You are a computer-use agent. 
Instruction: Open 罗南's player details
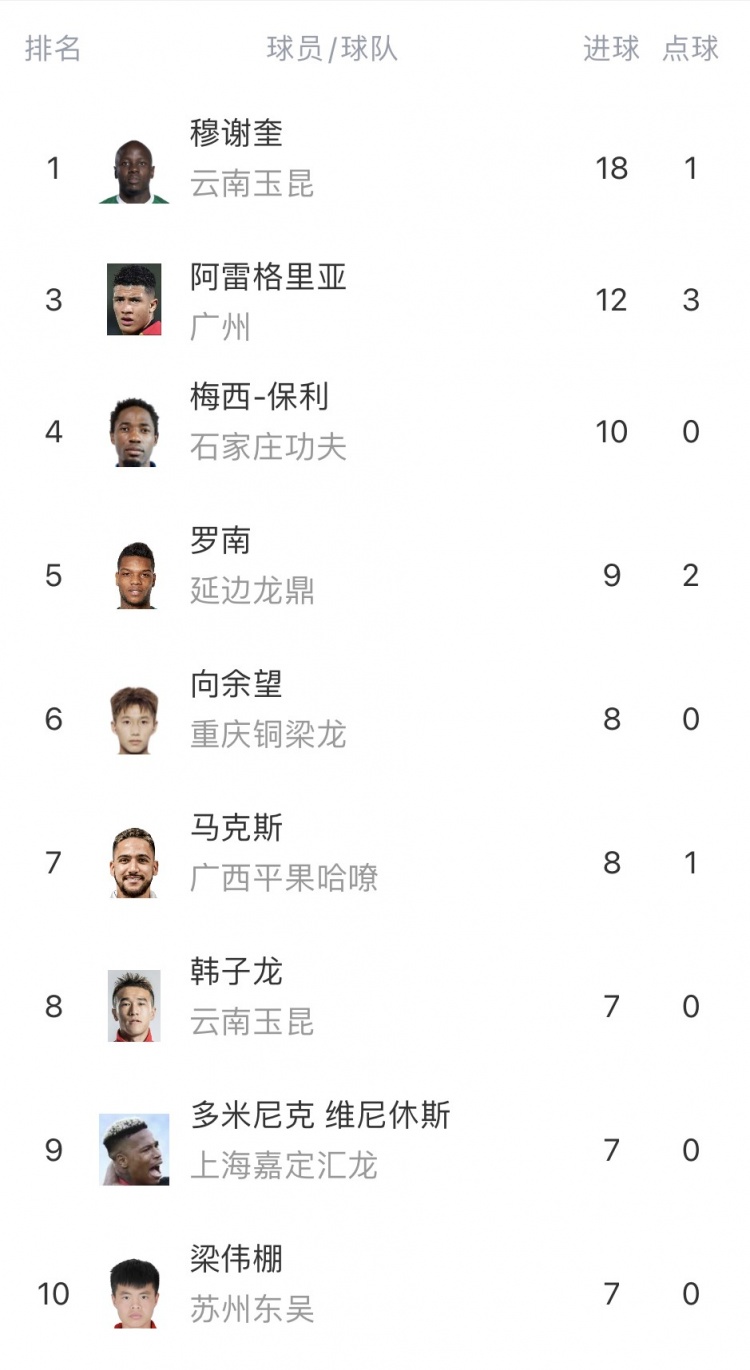click(220, 541)
